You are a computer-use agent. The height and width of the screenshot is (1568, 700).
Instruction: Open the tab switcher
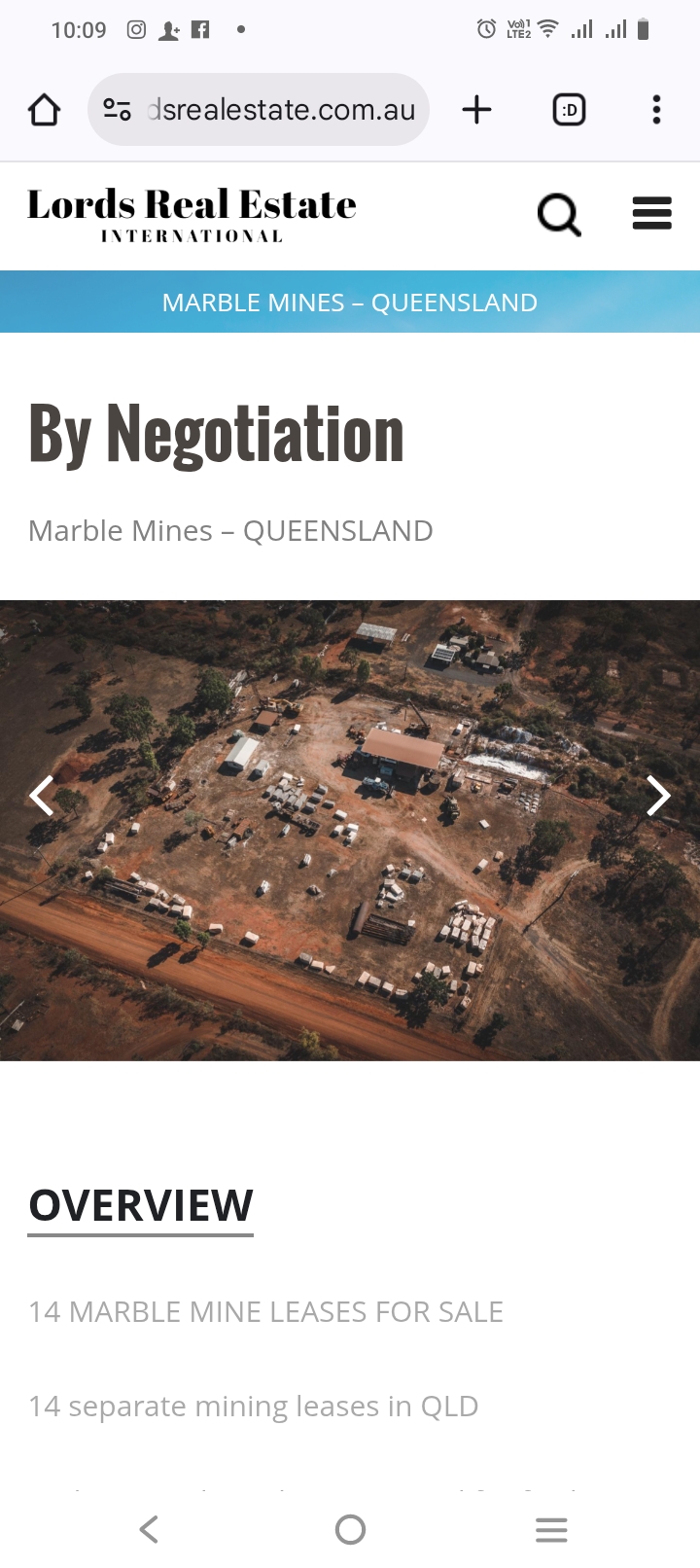pyautogui.click(x=569, y=110)
